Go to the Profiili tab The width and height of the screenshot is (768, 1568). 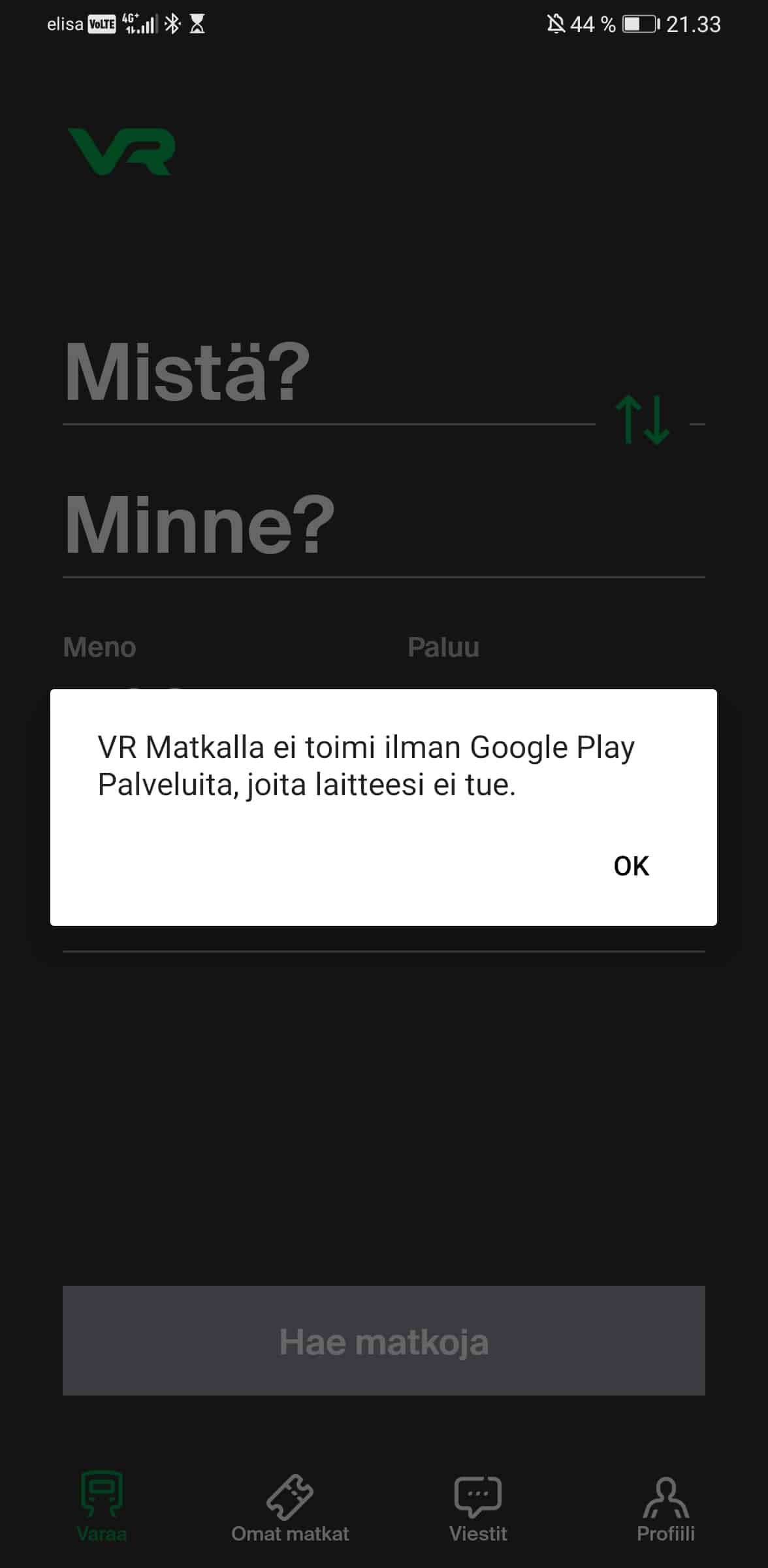(665, 1505)
